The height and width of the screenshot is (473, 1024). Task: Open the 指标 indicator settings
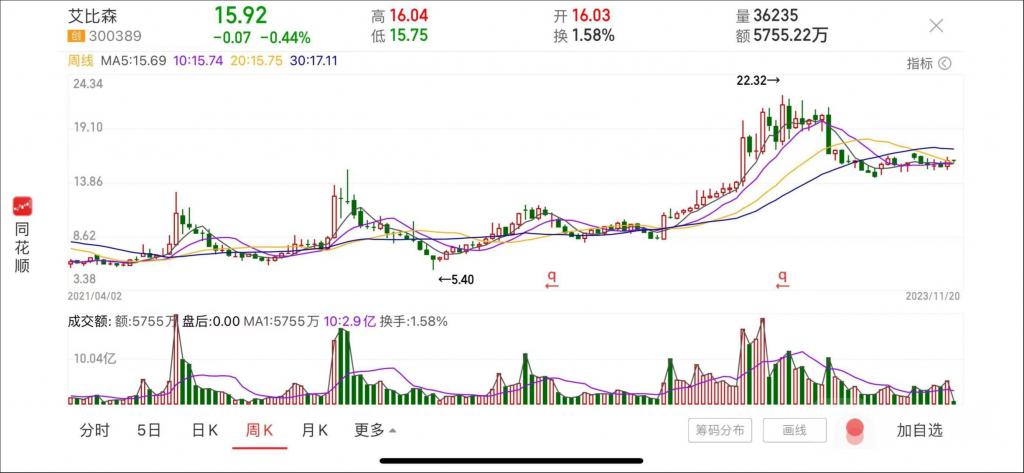point(928,63)
